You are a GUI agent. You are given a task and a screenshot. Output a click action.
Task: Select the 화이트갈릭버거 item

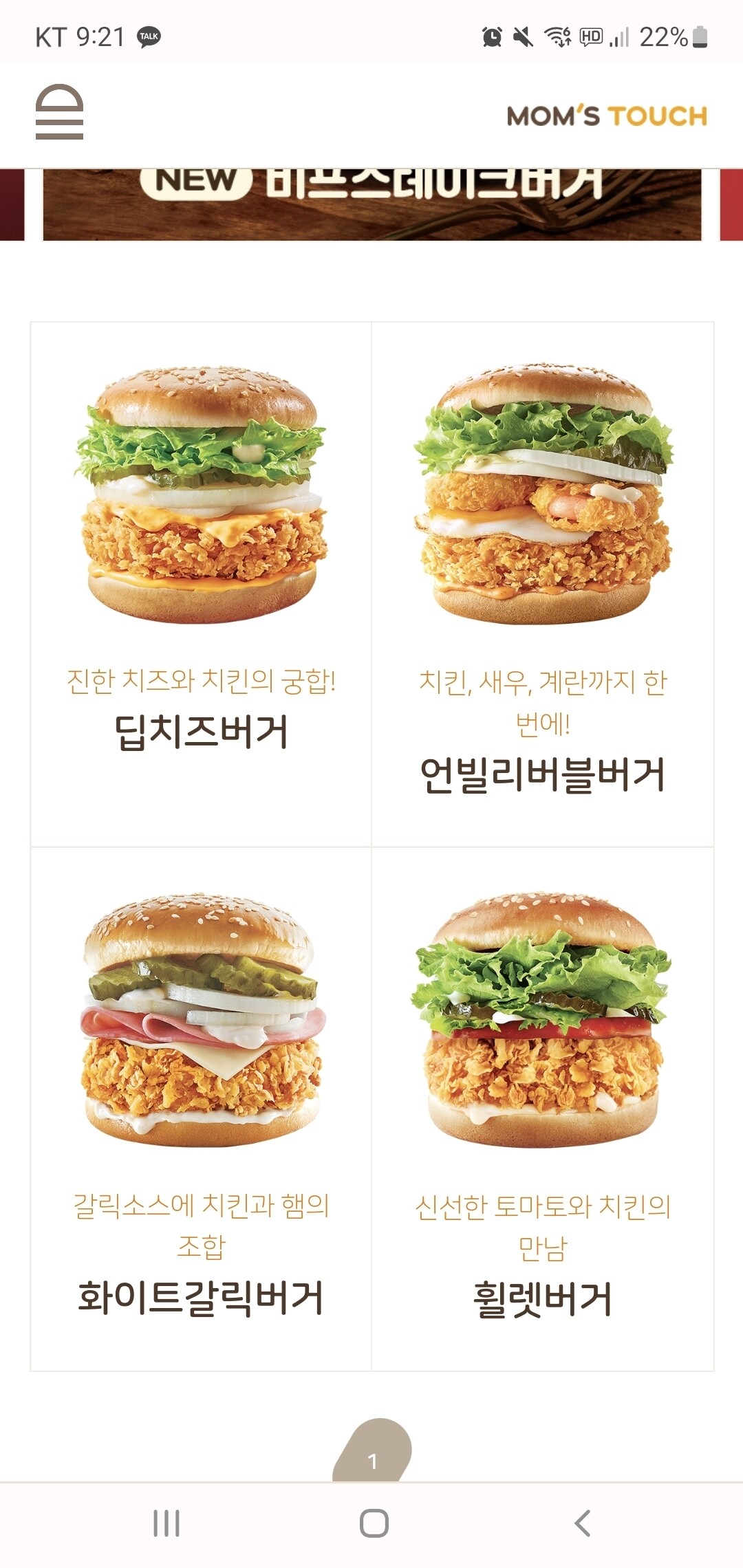[201, 1109]
